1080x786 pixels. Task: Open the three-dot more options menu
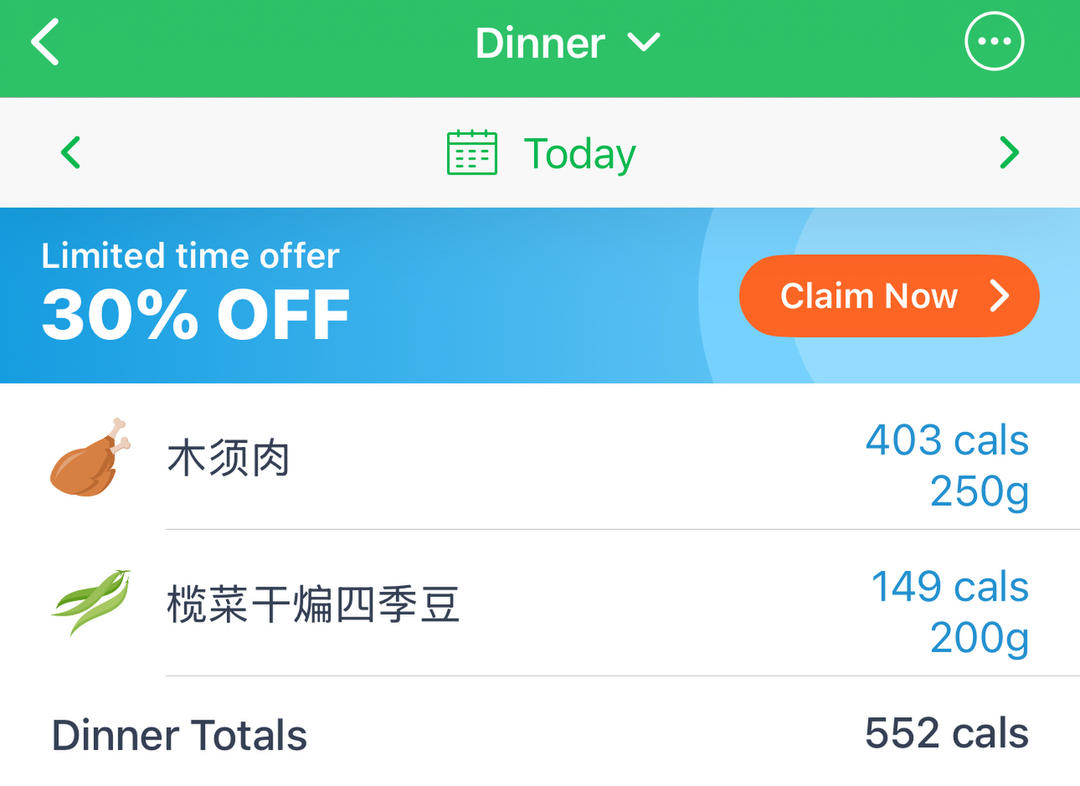[x=993, y=41]
